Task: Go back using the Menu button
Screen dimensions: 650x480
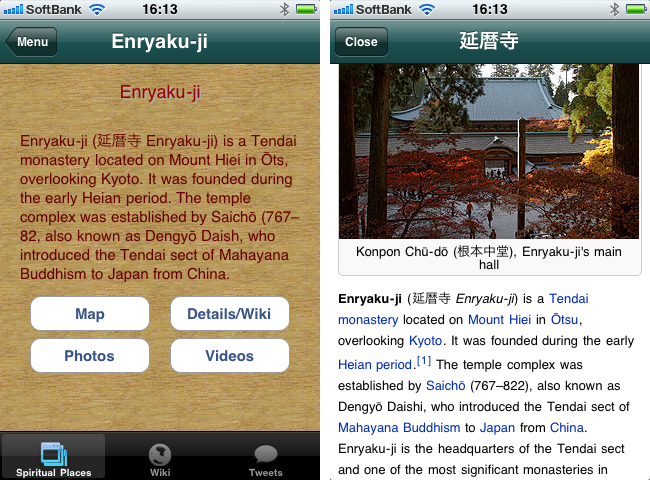Action: (32, 42)
